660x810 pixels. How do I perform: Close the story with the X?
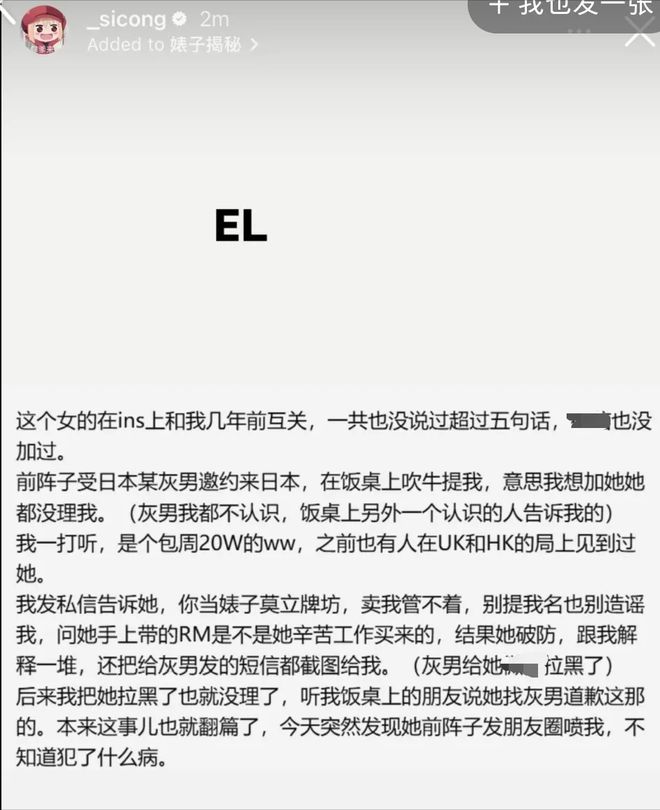pyautogui.click(x=640, y=33)
